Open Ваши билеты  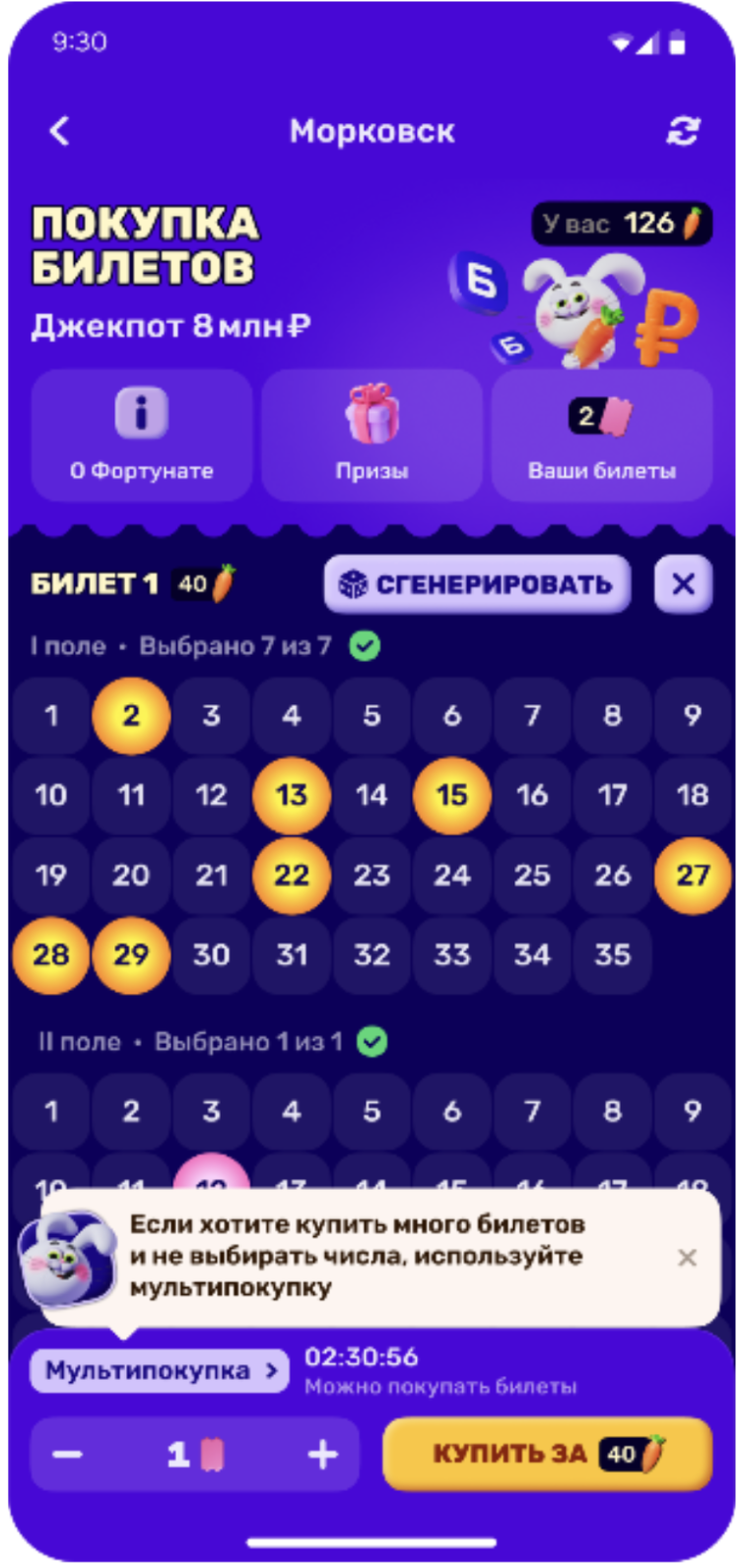click(x=601, y=434)
